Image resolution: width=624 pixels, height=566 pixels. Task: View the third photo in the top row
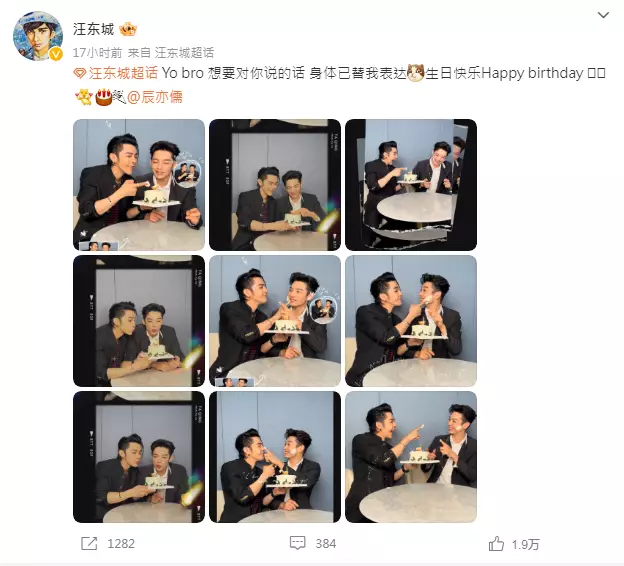410,185
